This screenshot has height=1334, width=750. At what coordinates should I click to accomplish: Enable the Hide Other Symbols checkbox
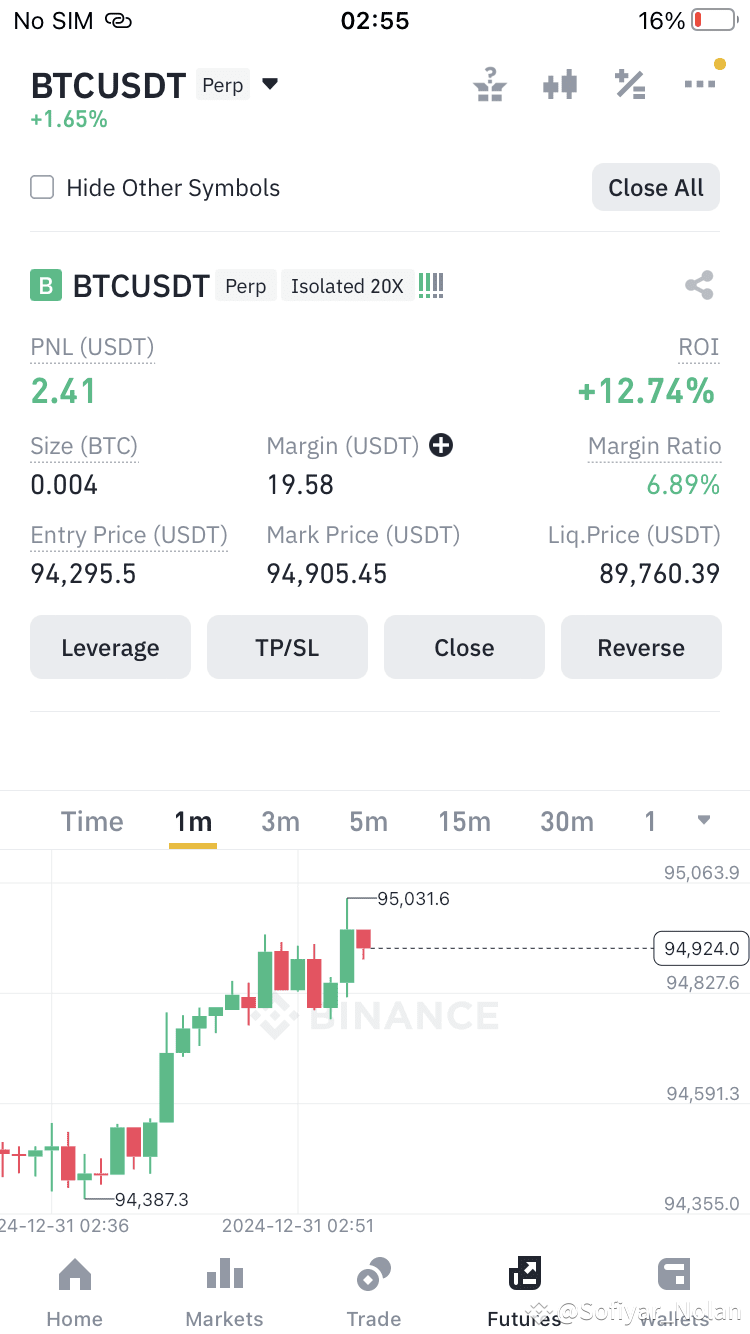coord(40,187)
